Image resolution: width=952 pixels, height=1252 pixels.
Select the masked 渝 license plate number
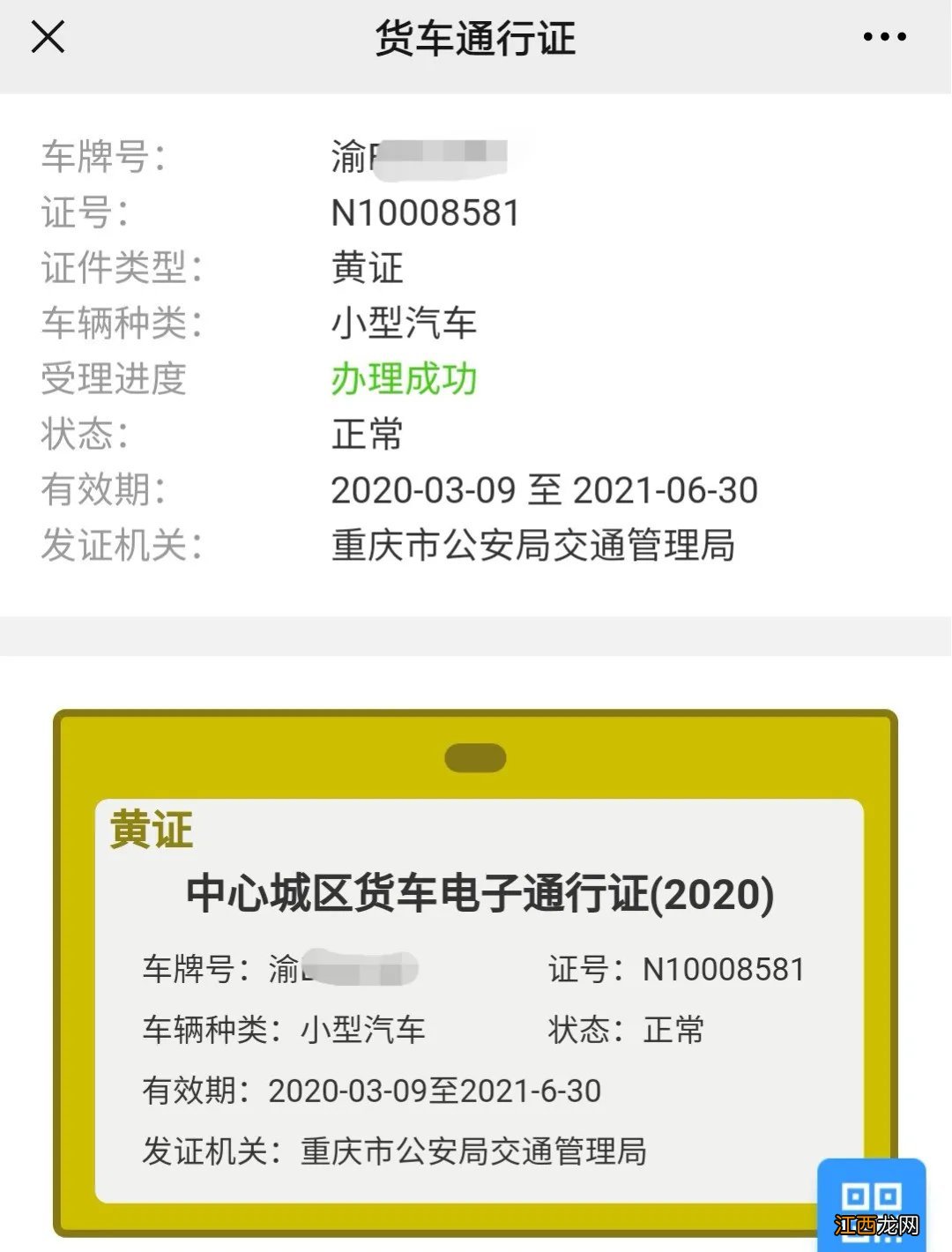pos(423,154)
